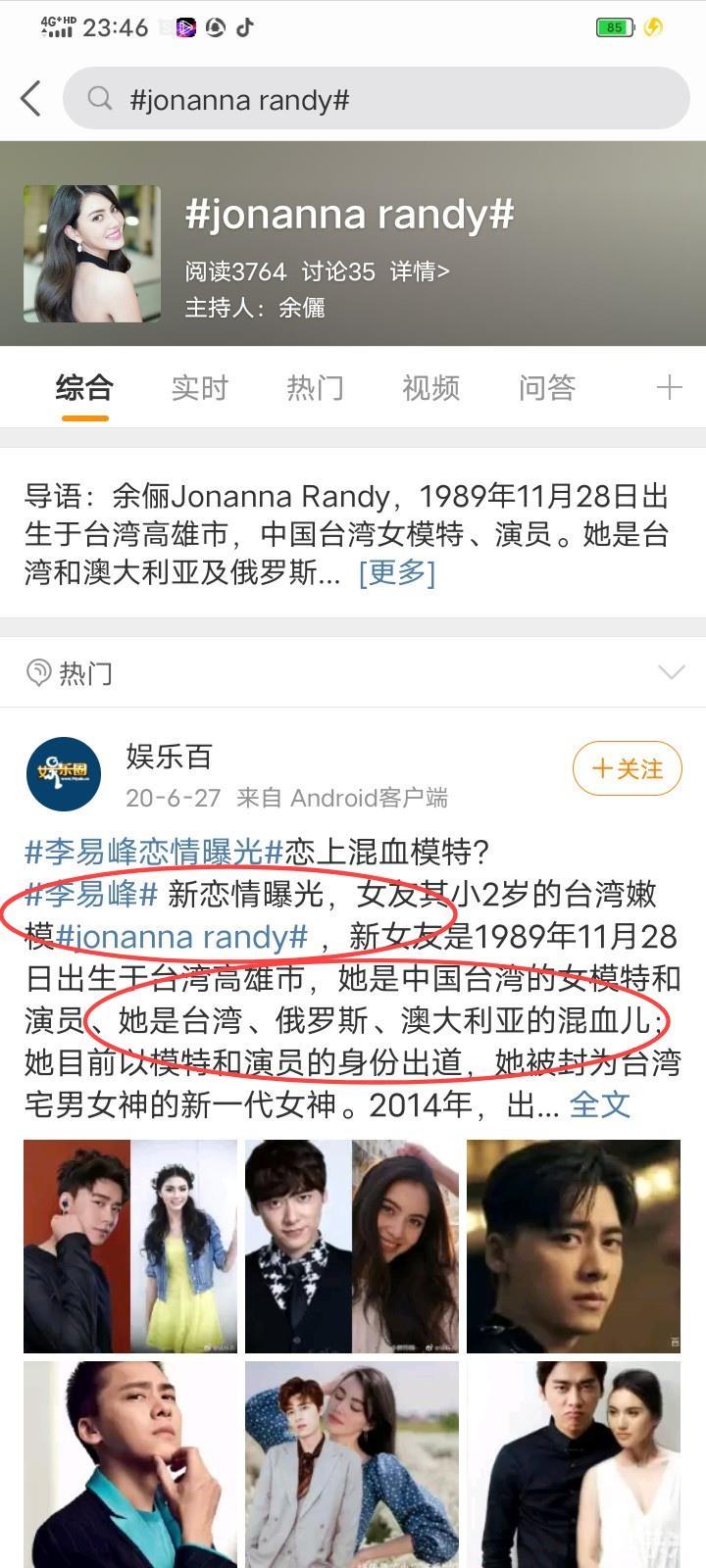Screen dimensions: 706x1568
Task: Tap the plus icon to add tabs
Action: (669, 388)
